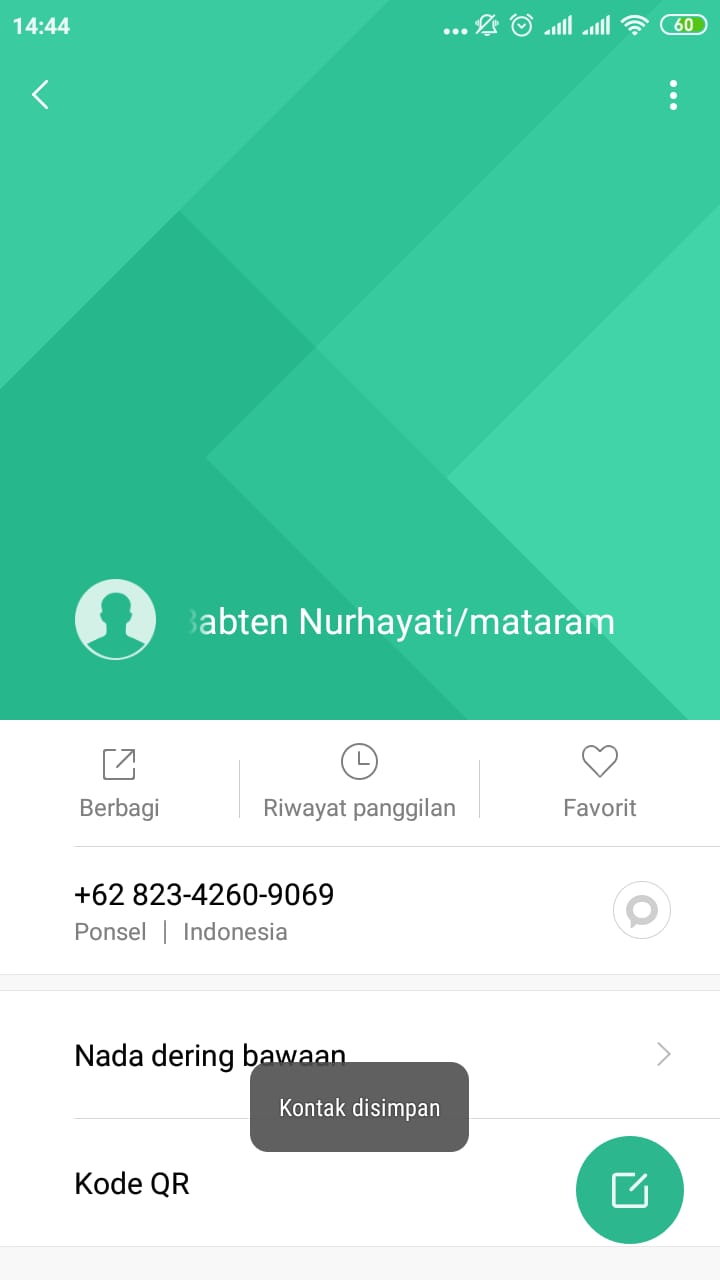720x1280 pixels.
Task: View Riwayat panggilan call history
Action: pos(359,783)
